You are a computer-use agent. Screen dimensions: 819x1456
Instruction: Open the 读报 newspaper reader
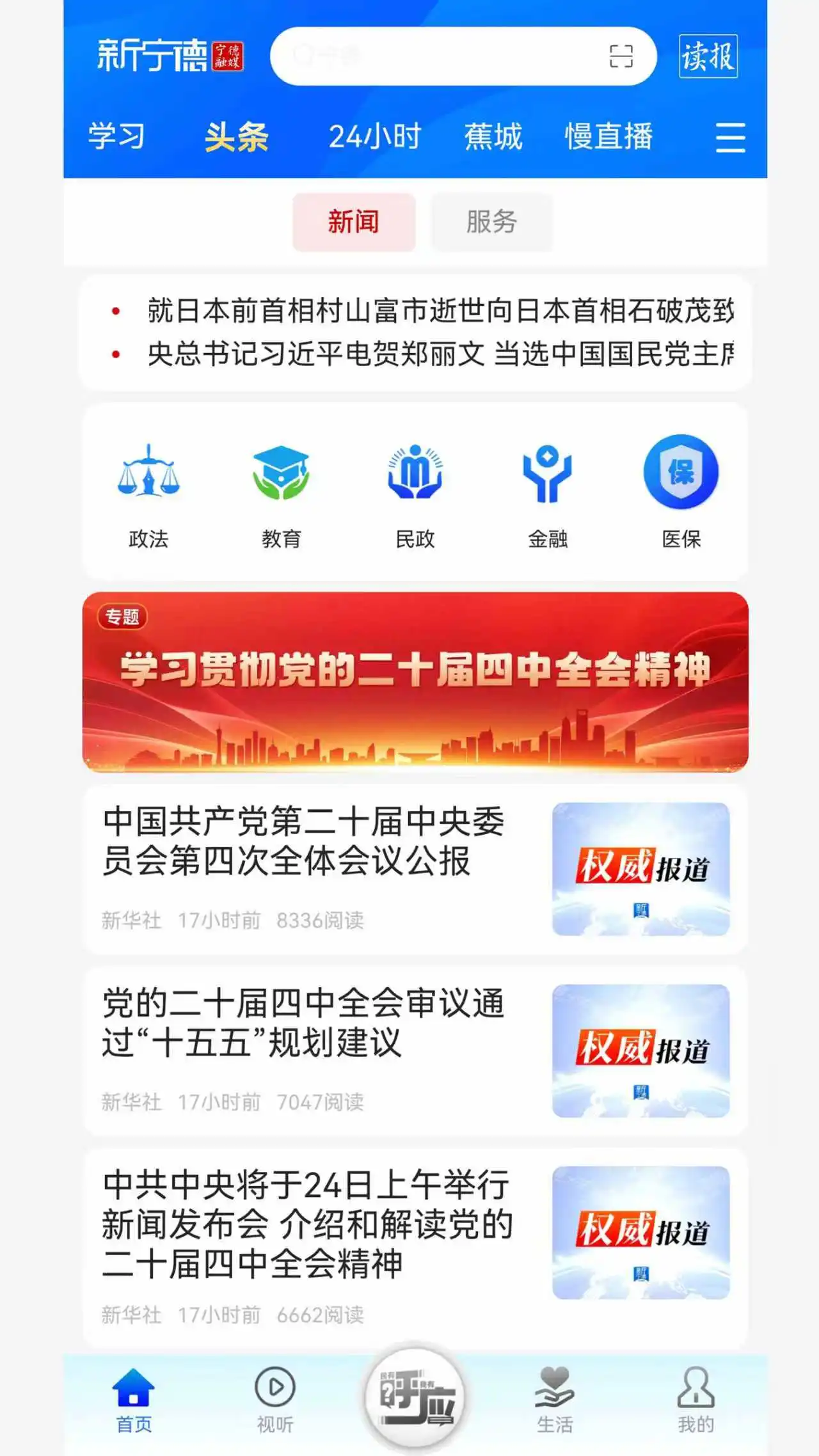tap(706, 56)
